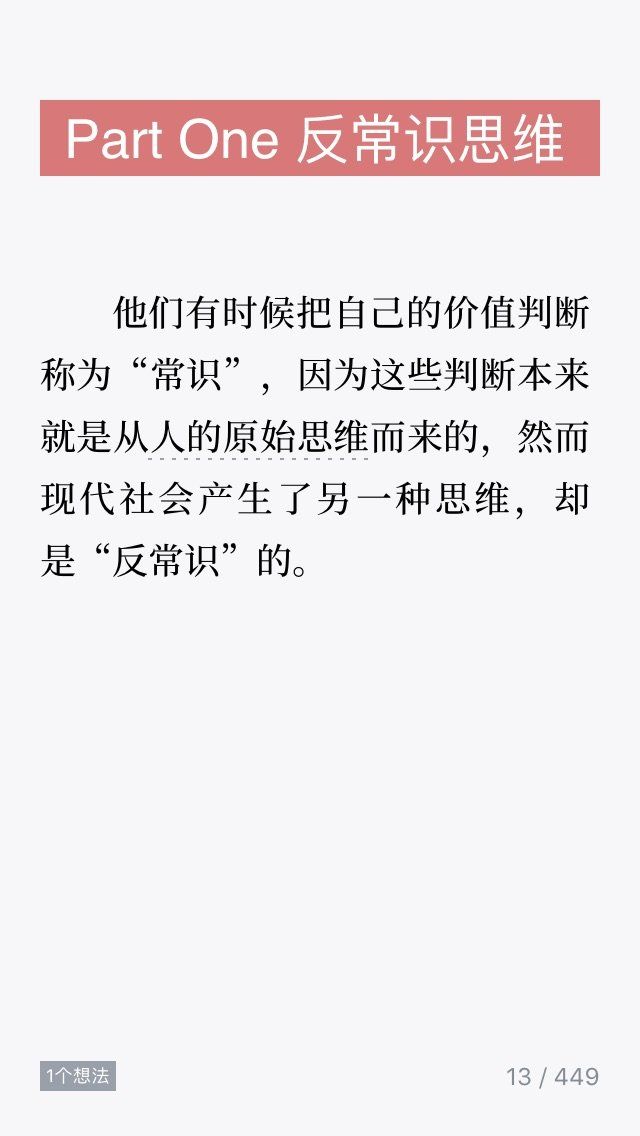Tap the dotted-underlined phrase 人的原始思维
Image resolution: width=640 pixels, height=1136 pixels.
coord(259,438)
